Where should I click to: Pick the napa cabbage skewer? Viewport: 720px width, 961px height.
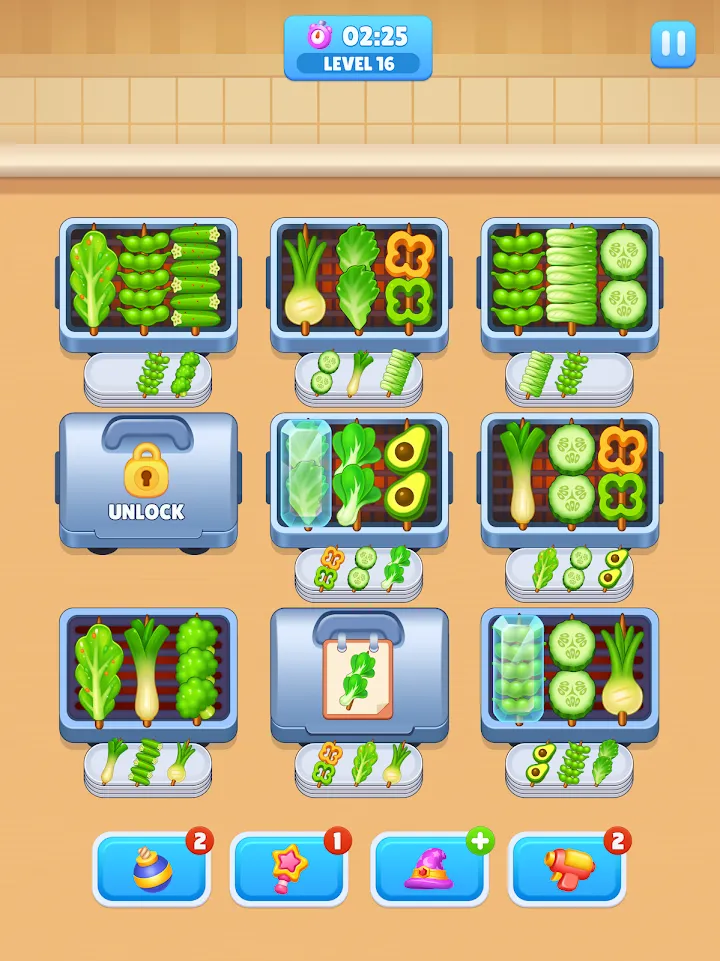[x=572, y=278]
